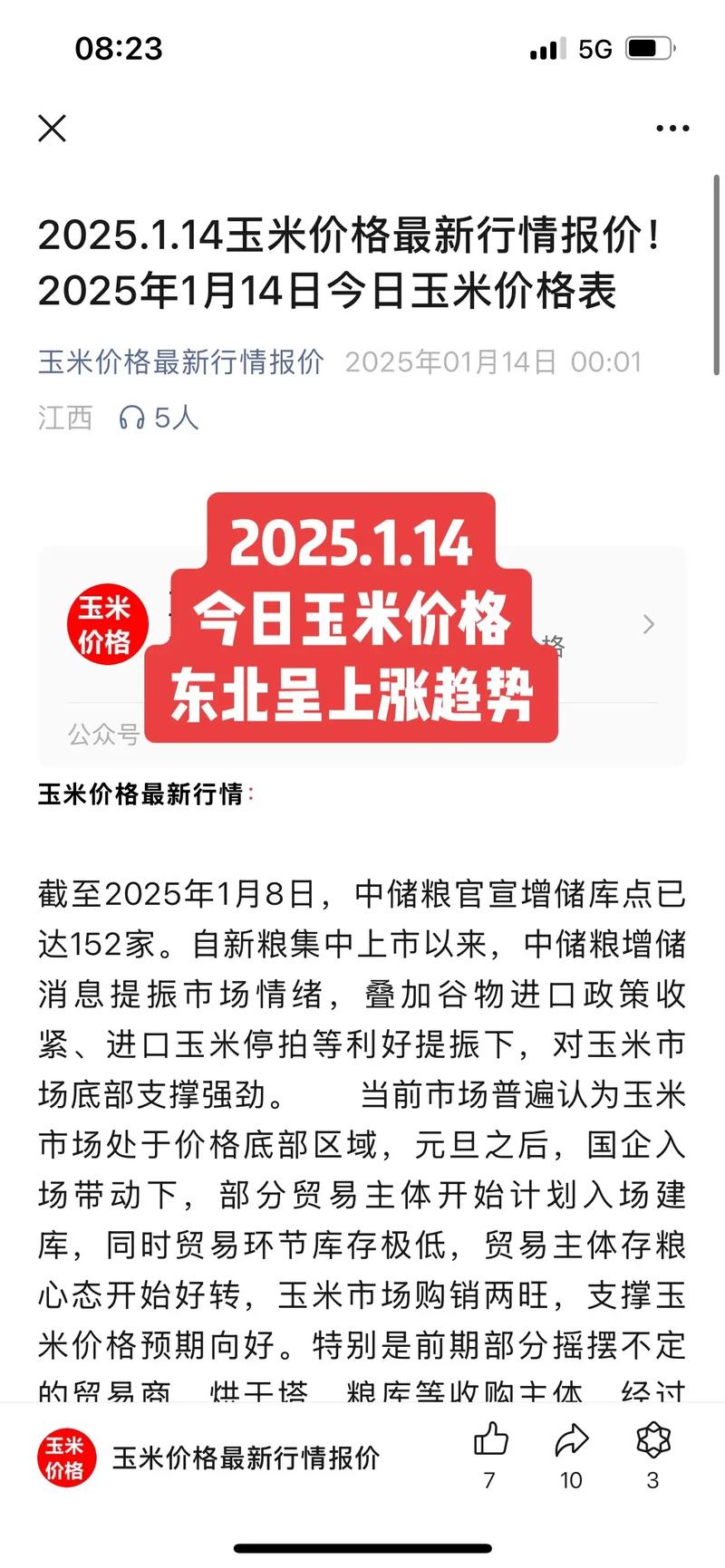The width and height of the screenshot is (725, 1568).
Task: Tap the flower-shaped 'Wow' icon
Action: point(652,1440)
